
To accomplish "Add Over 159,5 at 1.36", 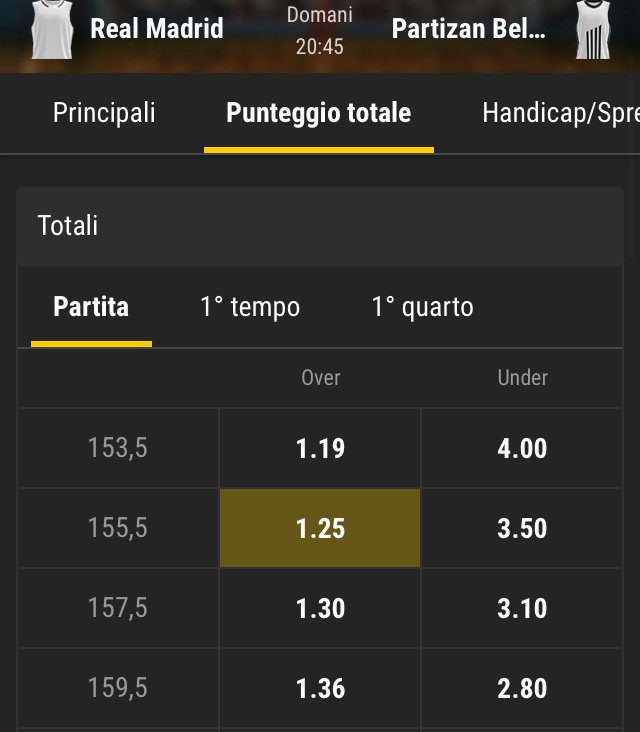I will tap(320, 688).
